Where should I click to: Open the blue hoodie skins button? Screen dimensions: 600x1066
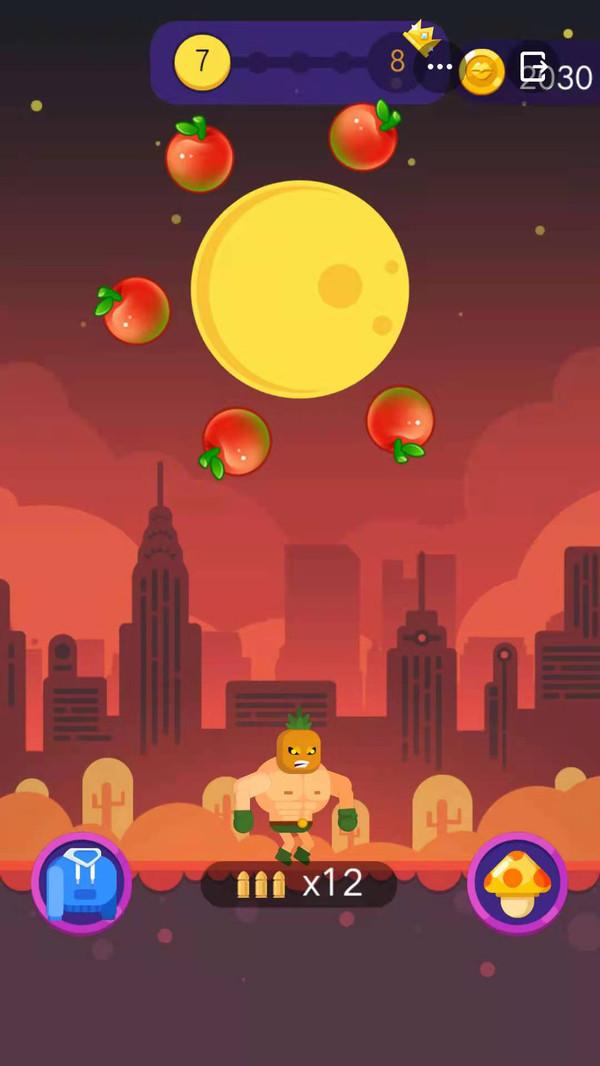[82, 882]
